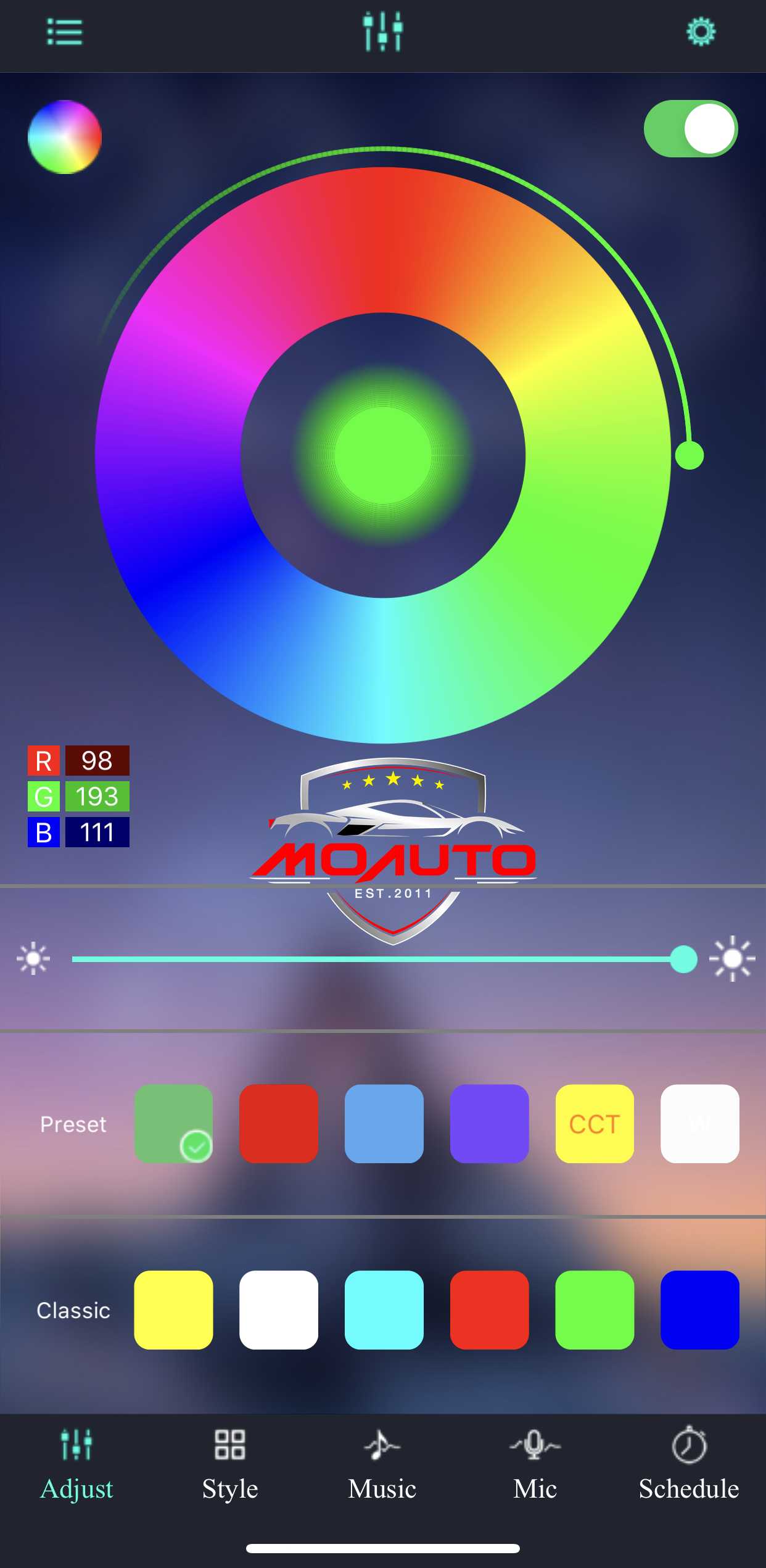This screenshot has width=766, height=1568.
Task: Tap the small rainbow color picker icon
Action: [x=65, y=137]
